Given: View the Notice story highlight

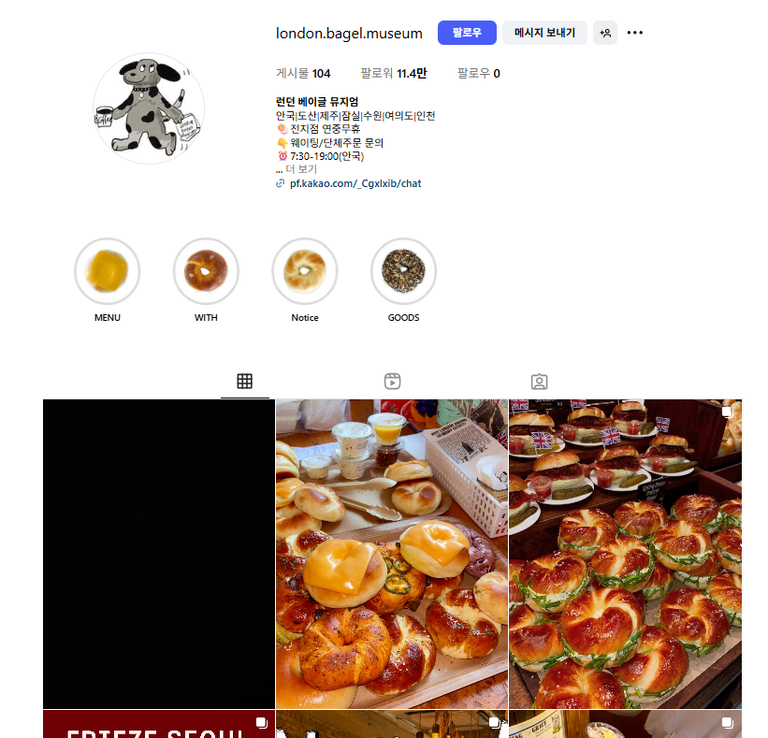Looking at the screenshot, I should 305,271.
